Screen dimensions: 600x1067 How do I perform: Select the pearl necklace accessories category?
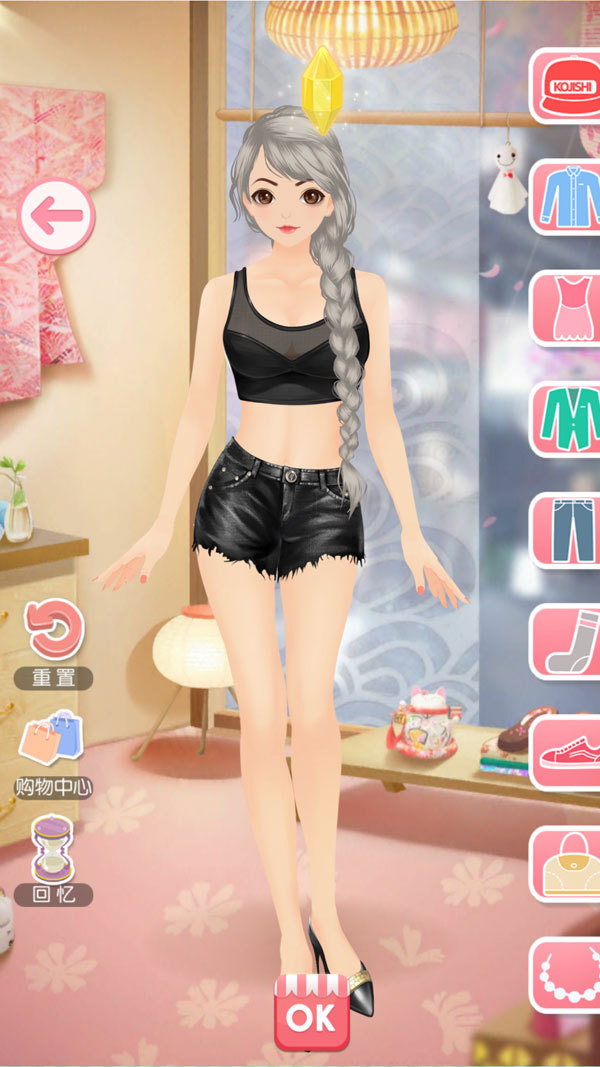[x=568, y=974]
